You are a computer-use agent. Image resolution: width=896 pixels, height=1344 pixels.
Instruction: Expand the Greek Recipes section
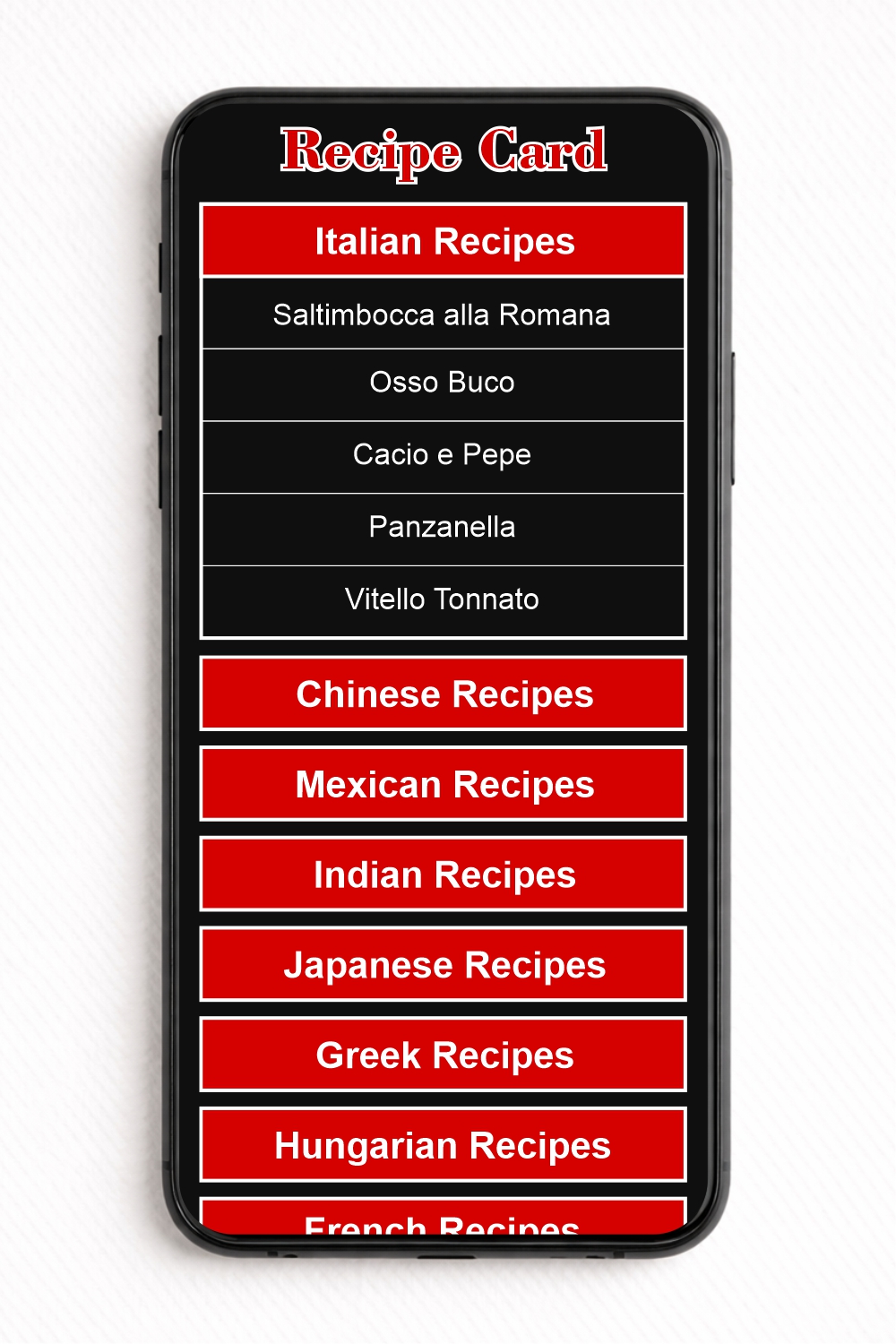[x=444, y=1055]
